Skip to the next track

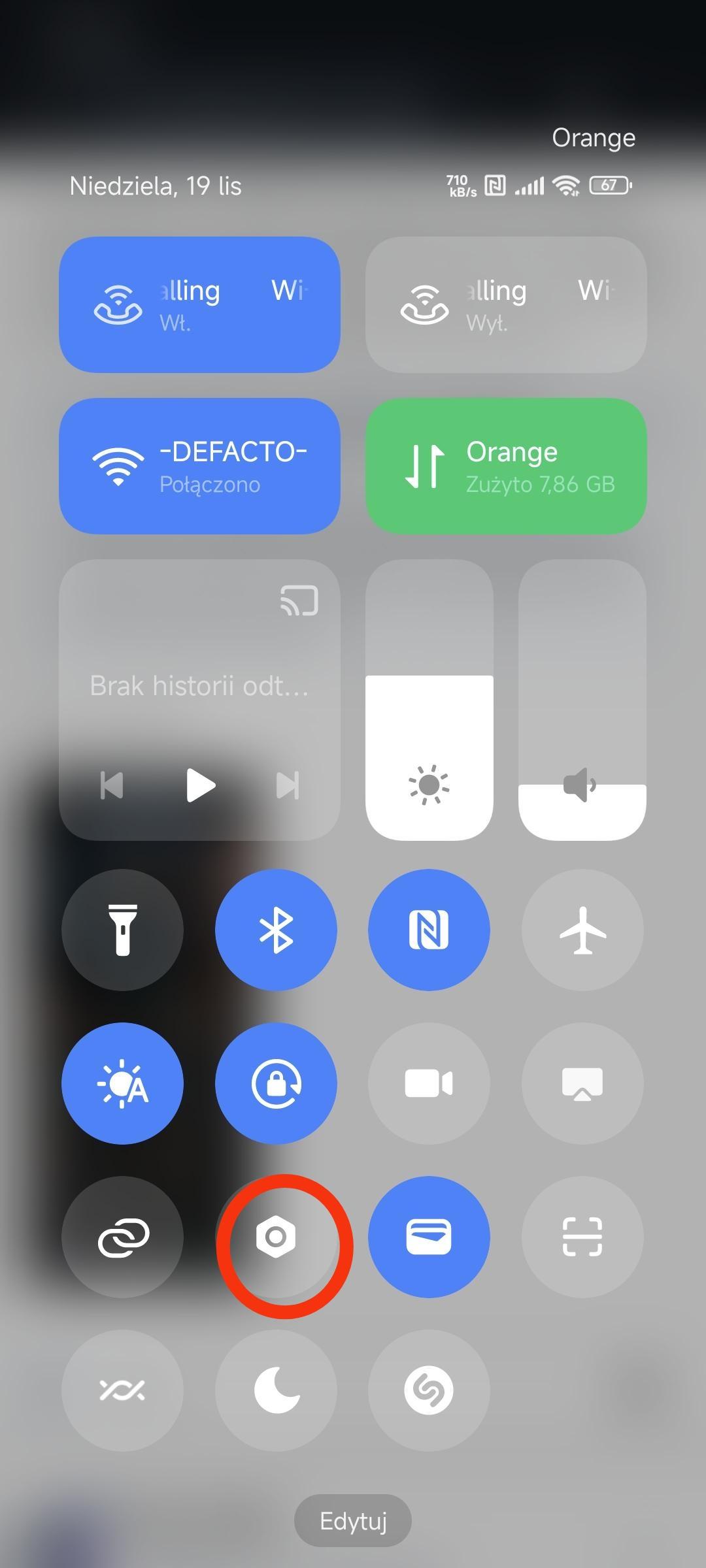(x=288, y=785)
